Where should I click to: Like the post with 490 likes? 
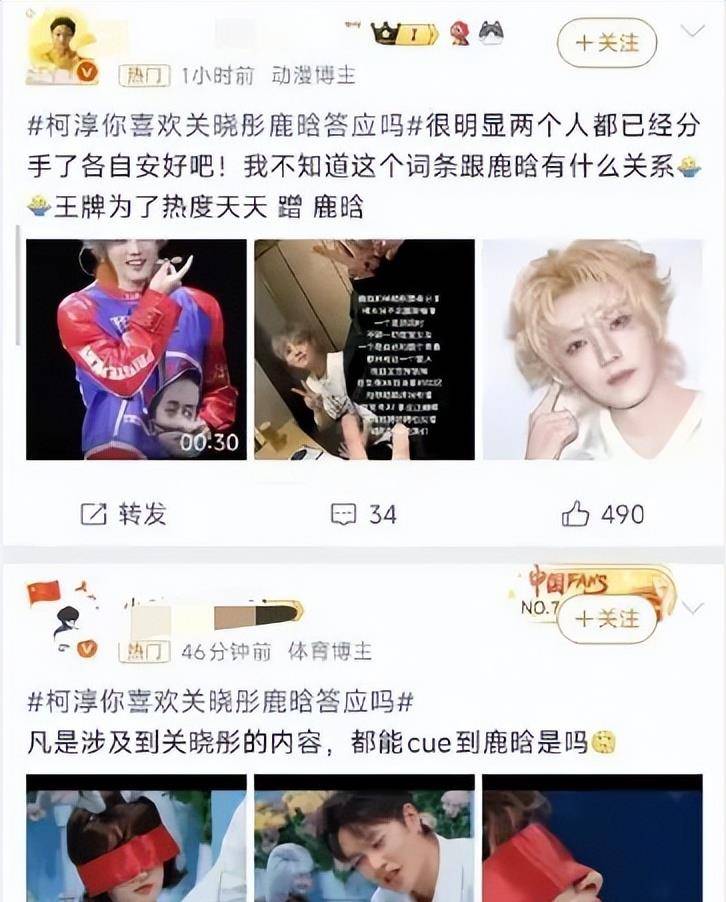coord(603,514)
